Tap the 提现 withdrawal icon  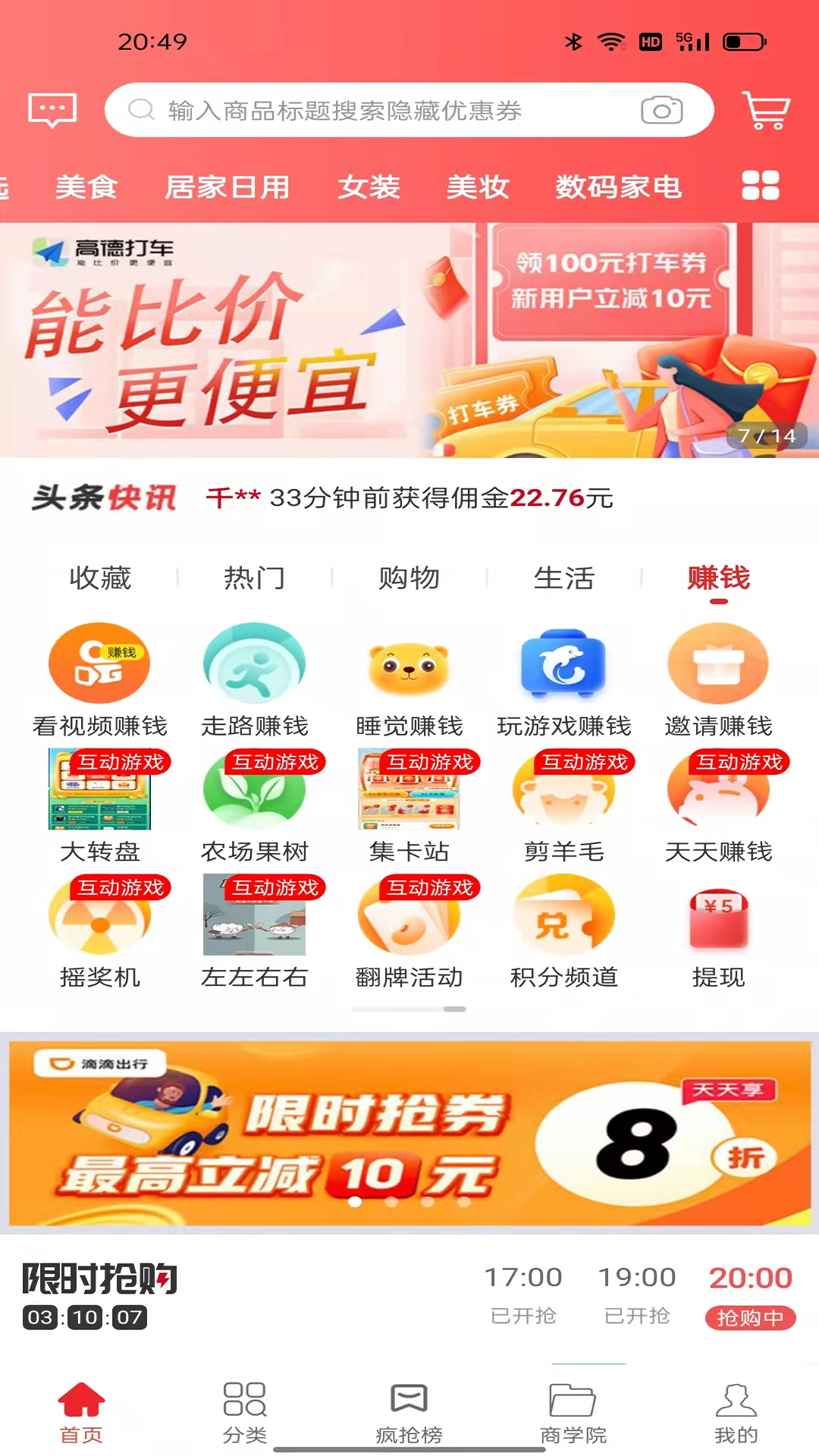[x=718, y=914]
